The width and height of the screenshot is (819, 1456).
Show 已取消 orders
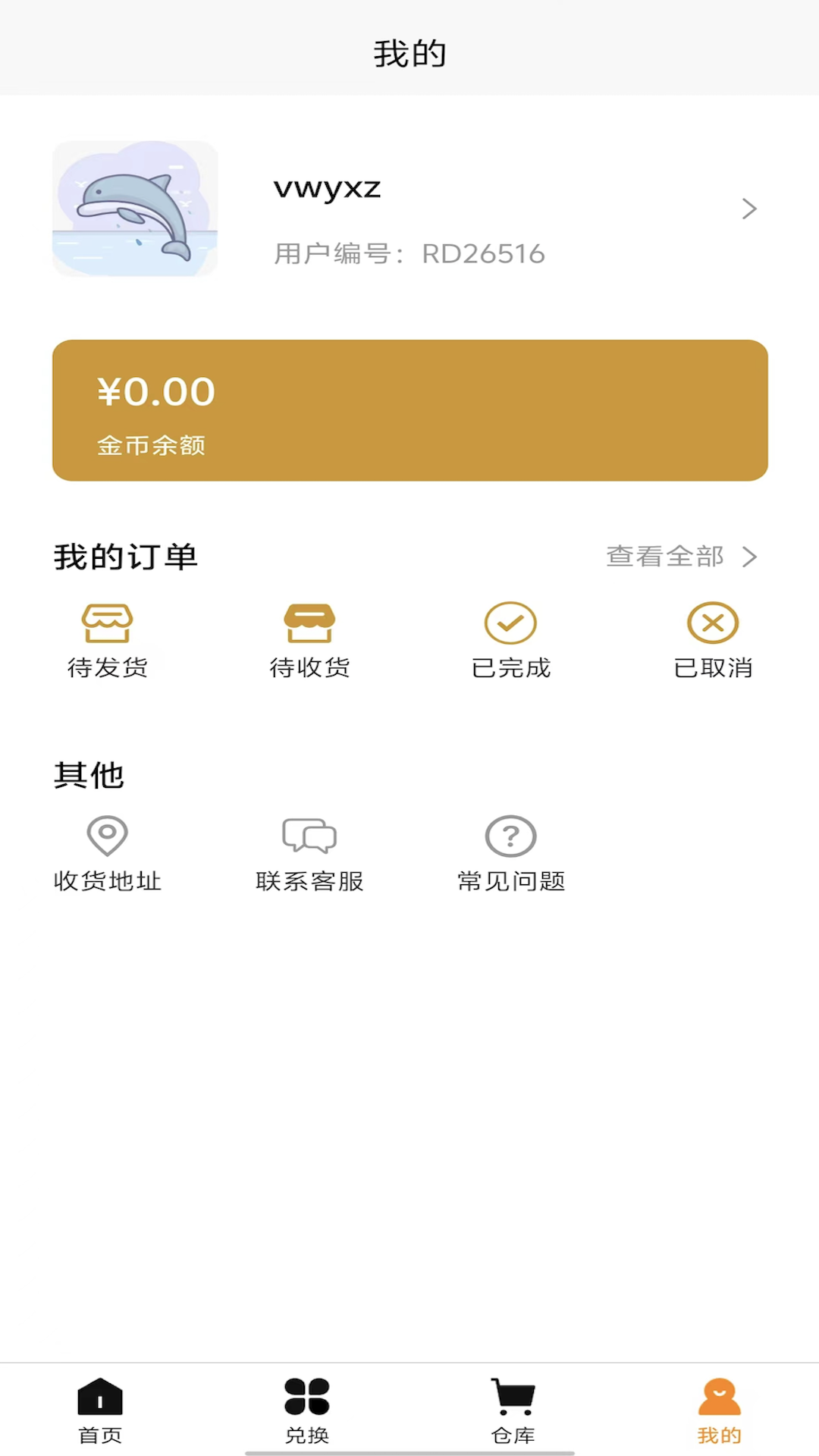tap(713, 641)
